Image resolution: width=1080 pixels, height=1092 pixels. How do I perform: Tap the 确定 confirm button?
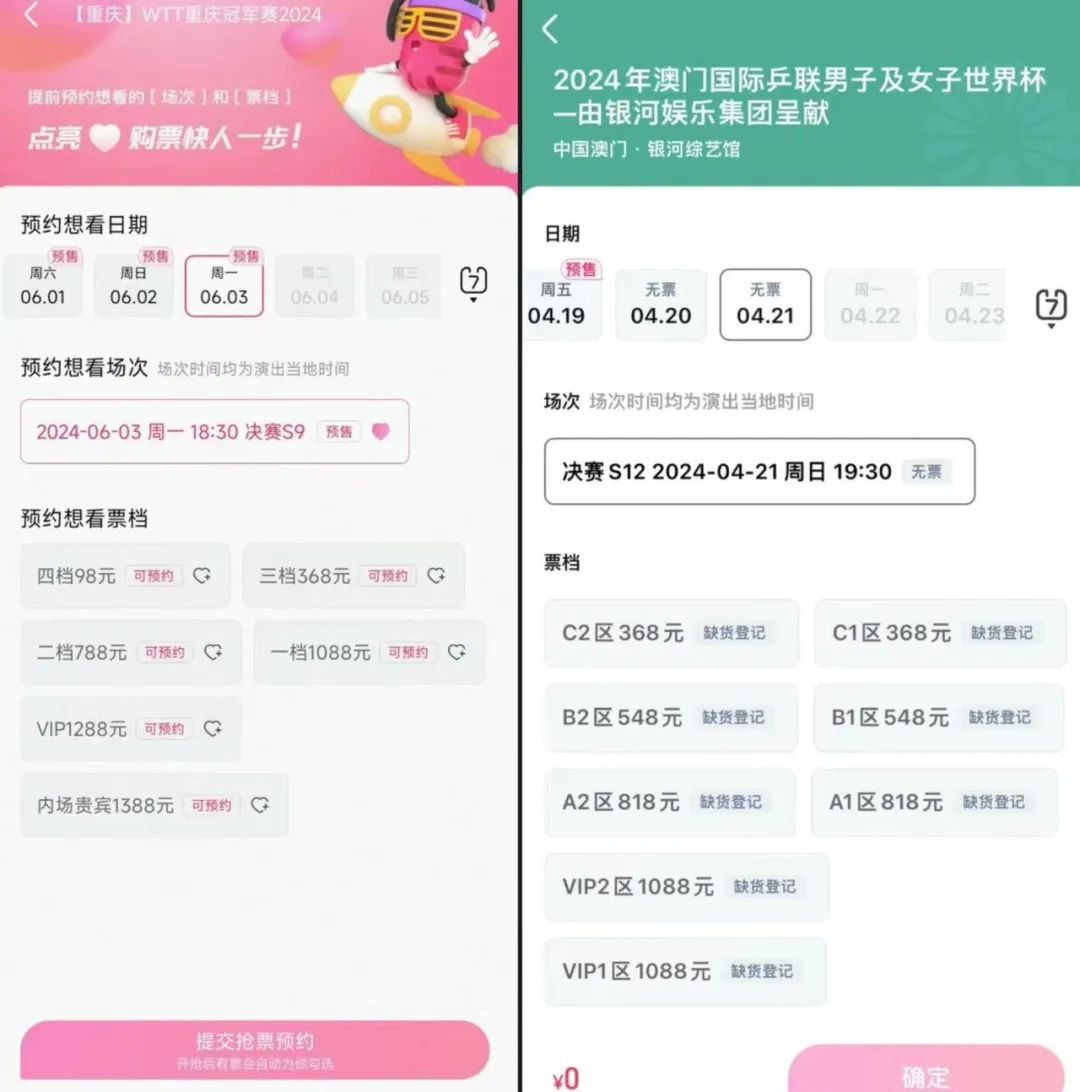[x=926, y=1070]
